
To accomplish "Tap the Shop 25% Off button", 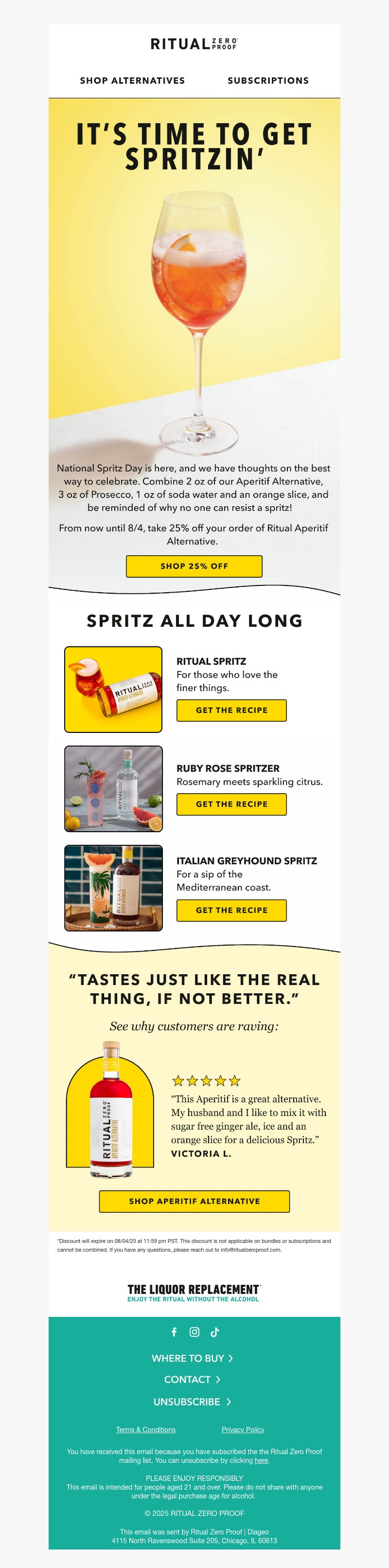I will (194, 566).
